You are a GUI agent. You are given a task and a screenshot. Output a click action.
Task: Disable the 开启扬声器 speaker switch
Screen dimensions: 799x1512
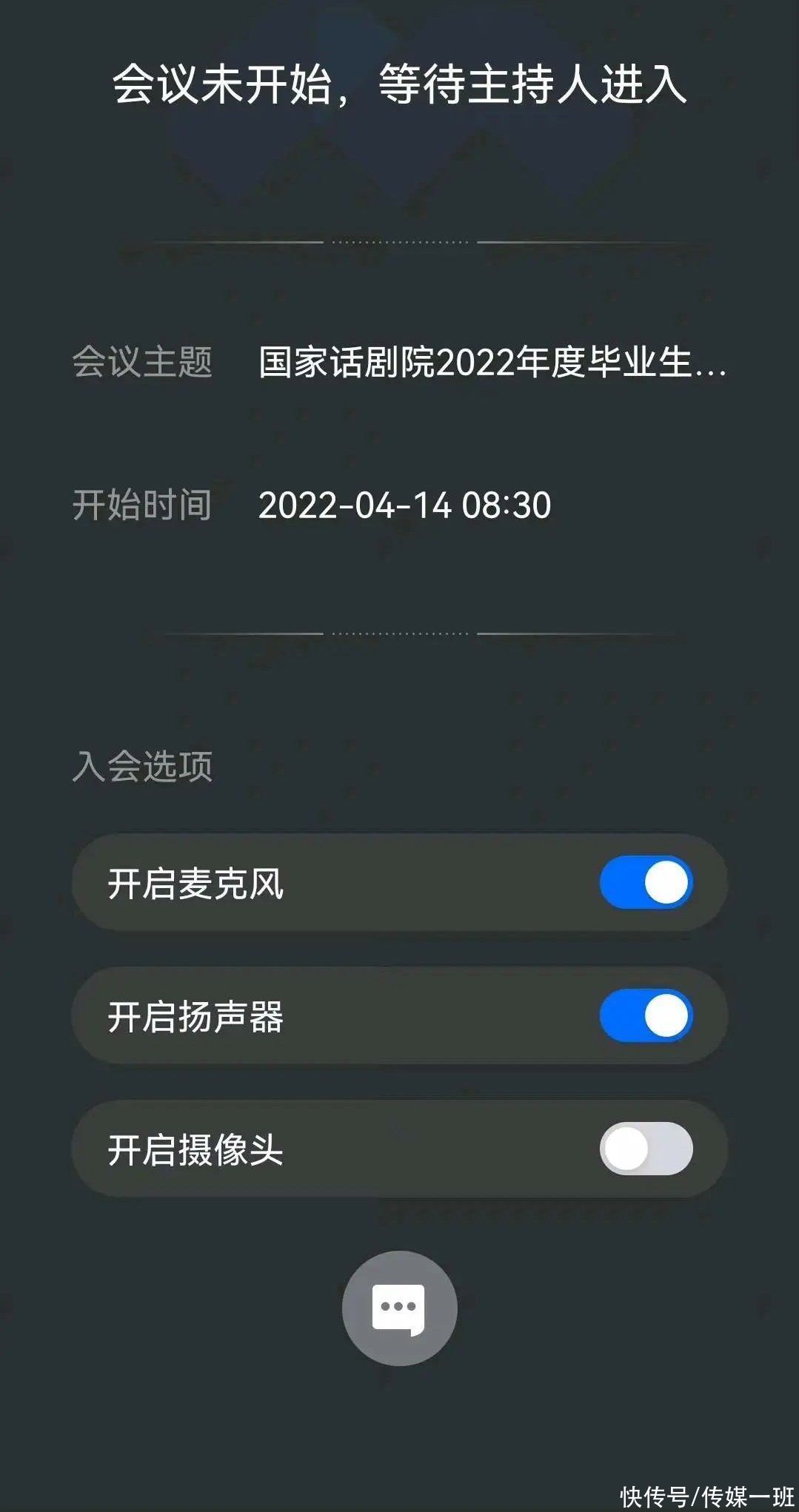(646, 1015)
